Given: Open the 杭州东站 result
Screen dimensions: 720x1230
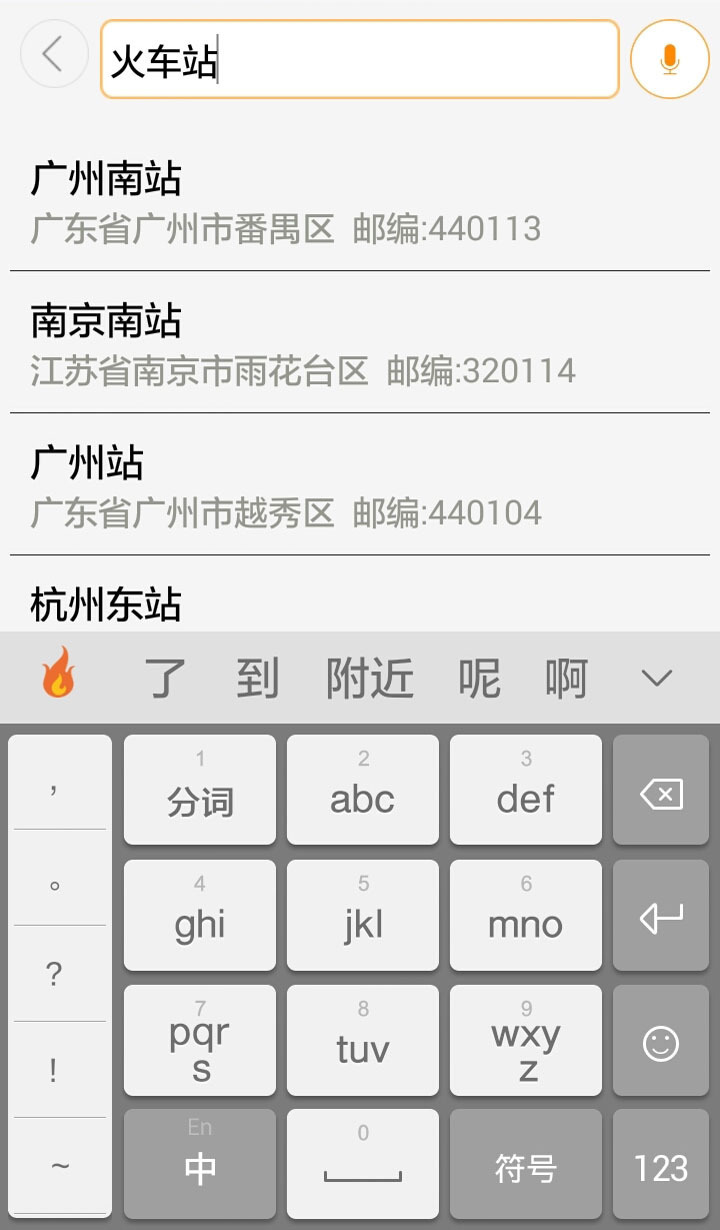Looking at the screenshot, I should click(x=360, y=595).
